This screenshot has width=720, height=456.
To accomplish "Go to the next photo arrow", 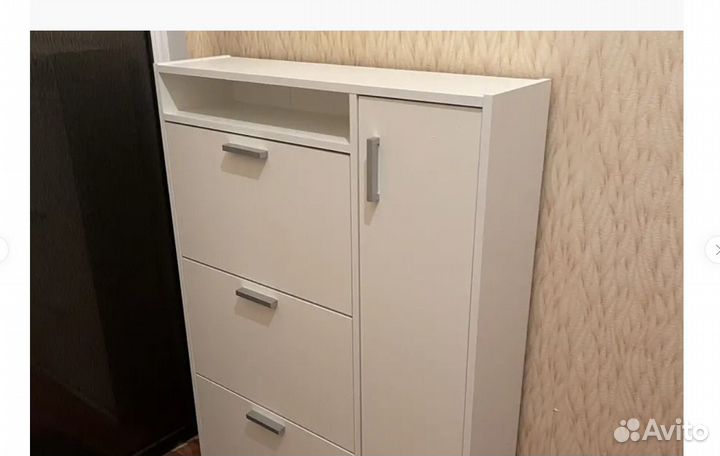I will pyautogui.click(x=714, y=249).
